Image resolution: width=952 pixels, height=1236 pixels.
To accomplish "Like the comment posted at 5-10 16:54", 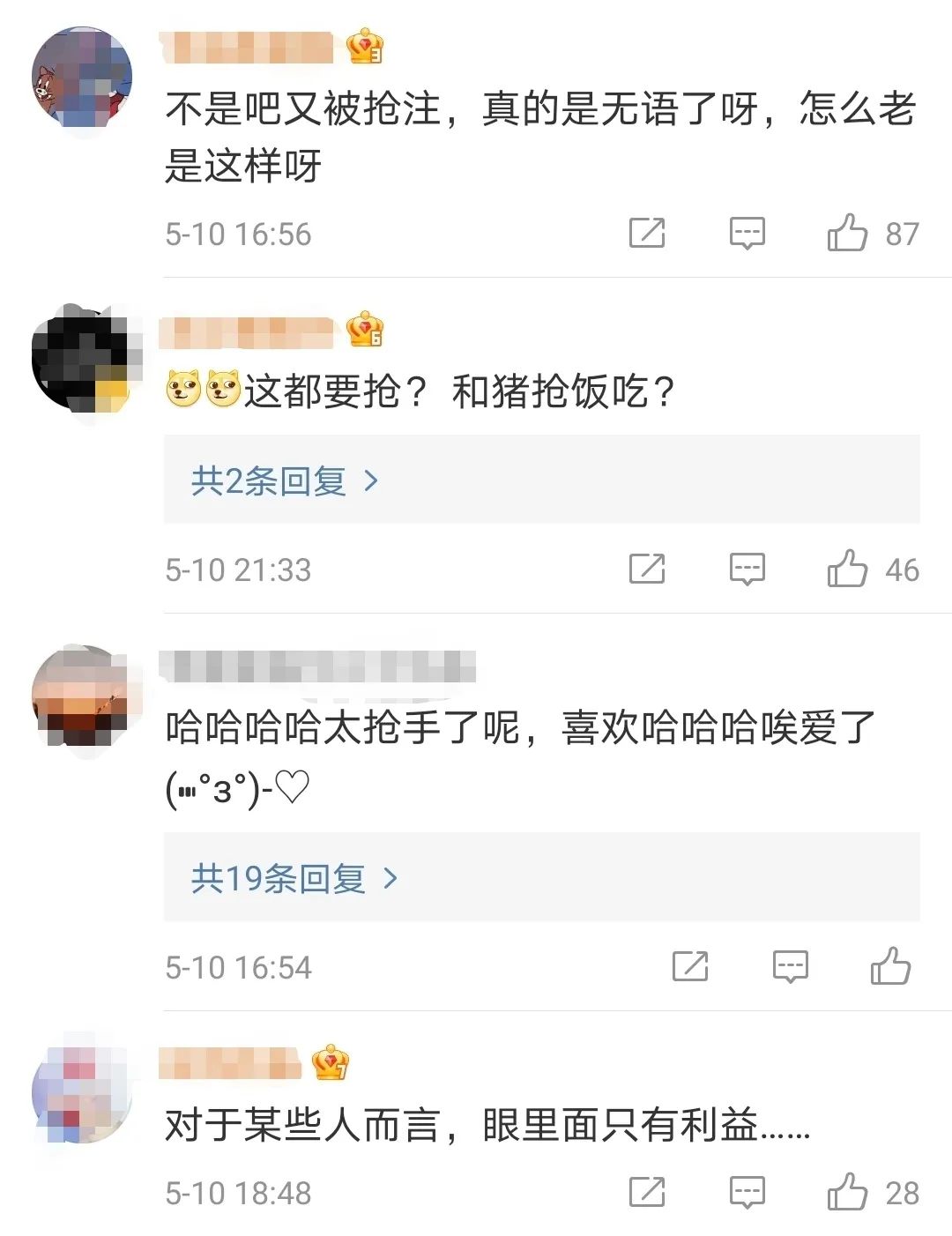I will (890, 966).
